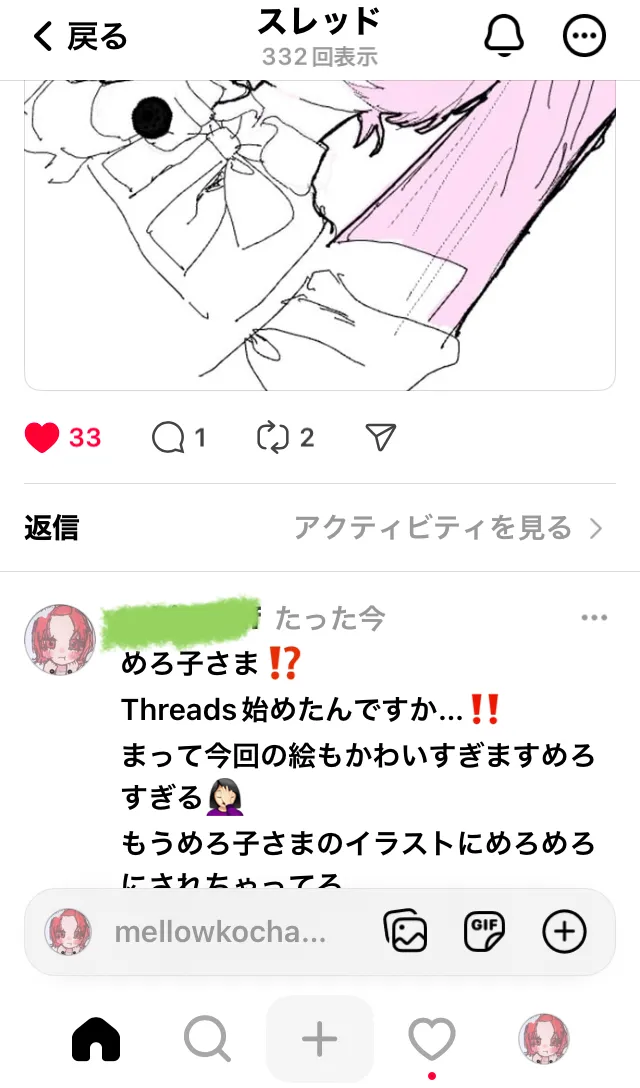
Task: Switch to the Search tab
Action: pos(208,1040)
